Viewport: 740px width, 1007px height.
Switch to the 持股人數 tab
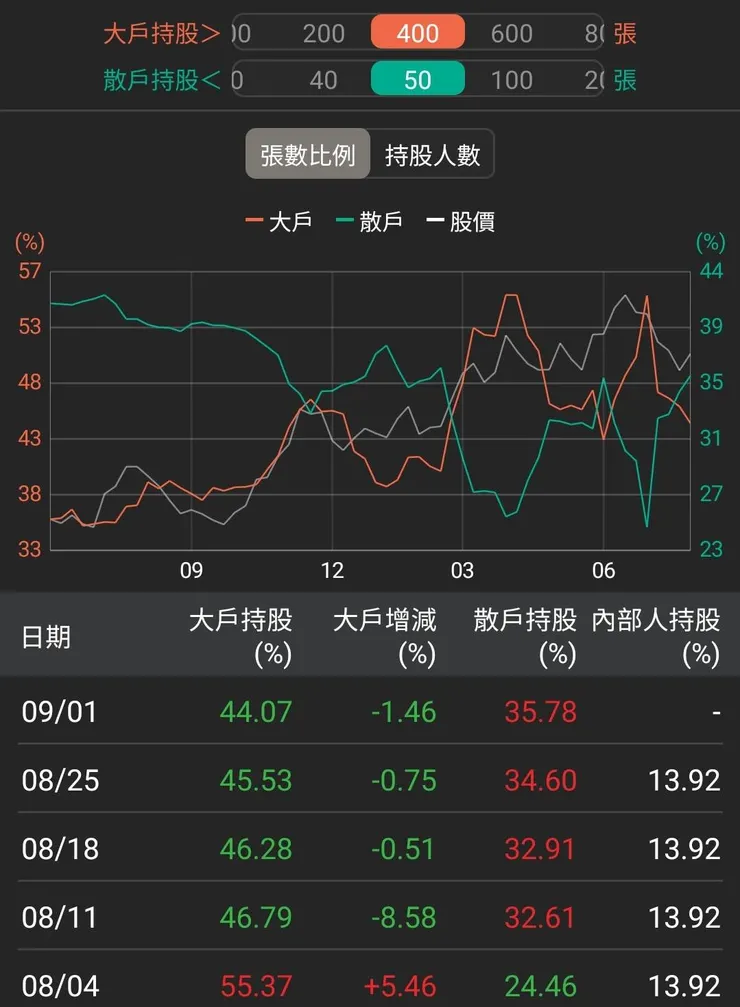432,154
